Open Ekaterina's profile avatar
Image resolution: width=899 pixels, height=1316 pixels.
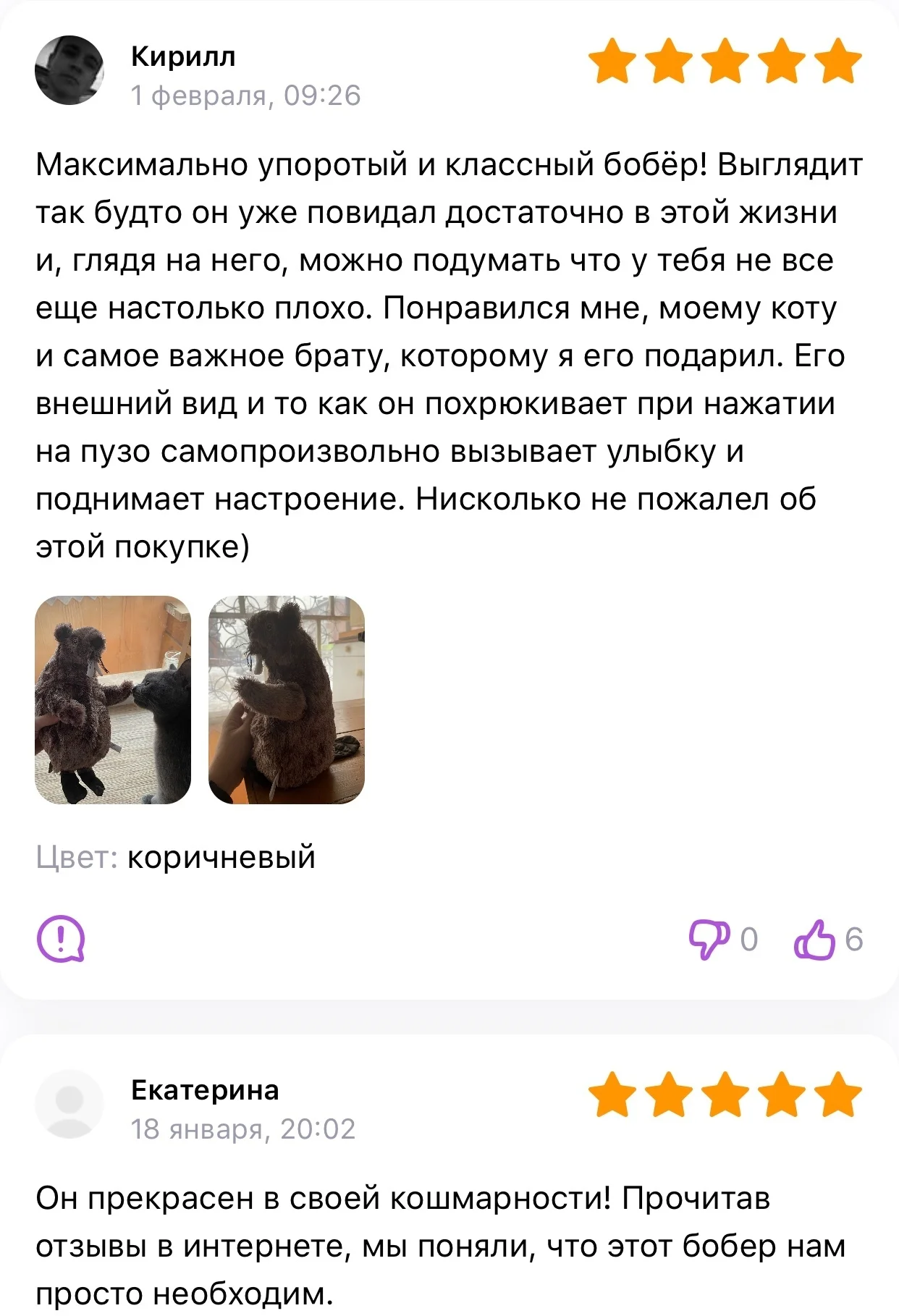pos(69,1104)
